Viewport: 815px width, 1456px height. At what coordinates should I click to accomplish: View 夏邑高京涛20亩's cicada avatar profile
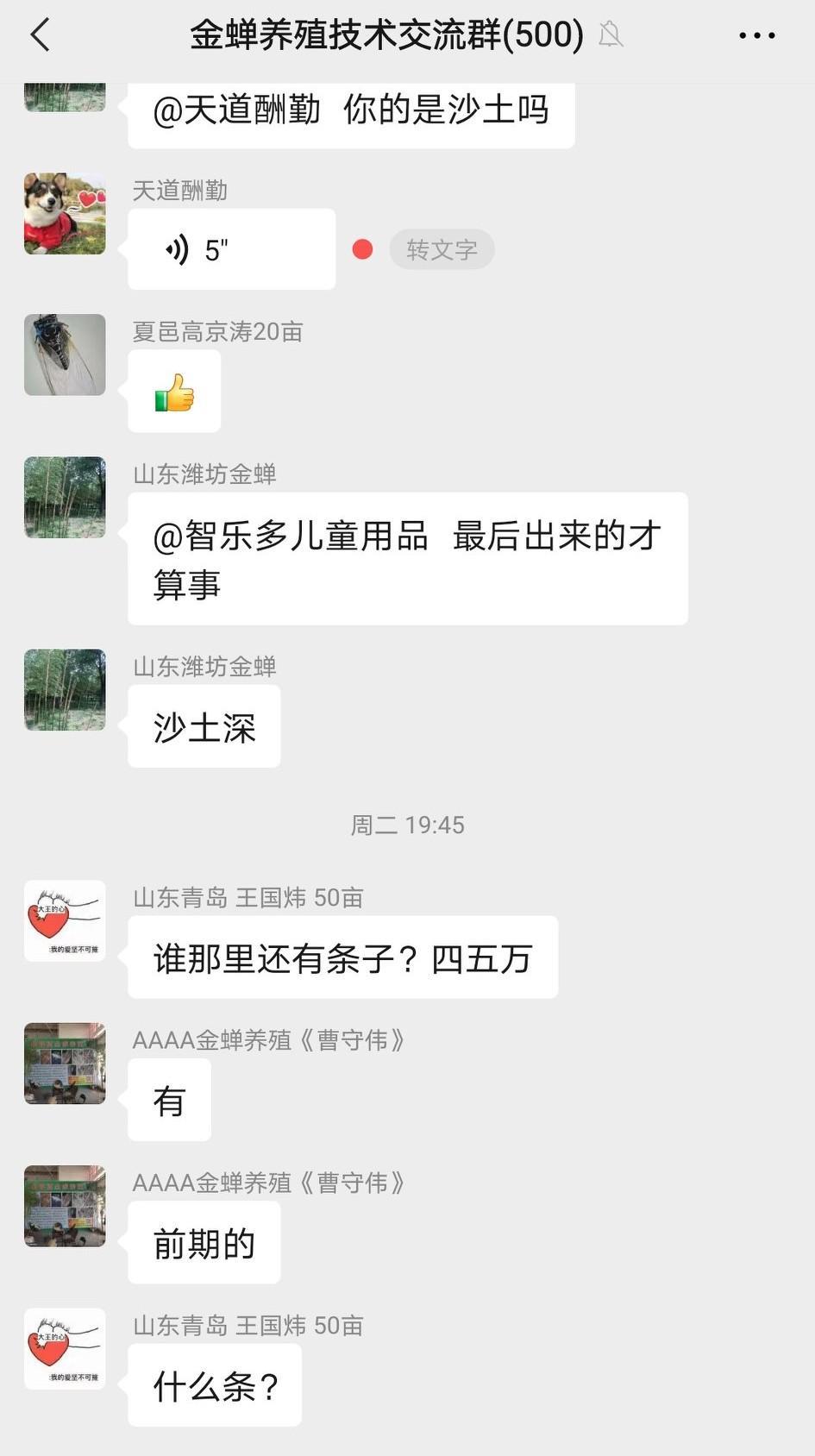click(x=65, y=355)
